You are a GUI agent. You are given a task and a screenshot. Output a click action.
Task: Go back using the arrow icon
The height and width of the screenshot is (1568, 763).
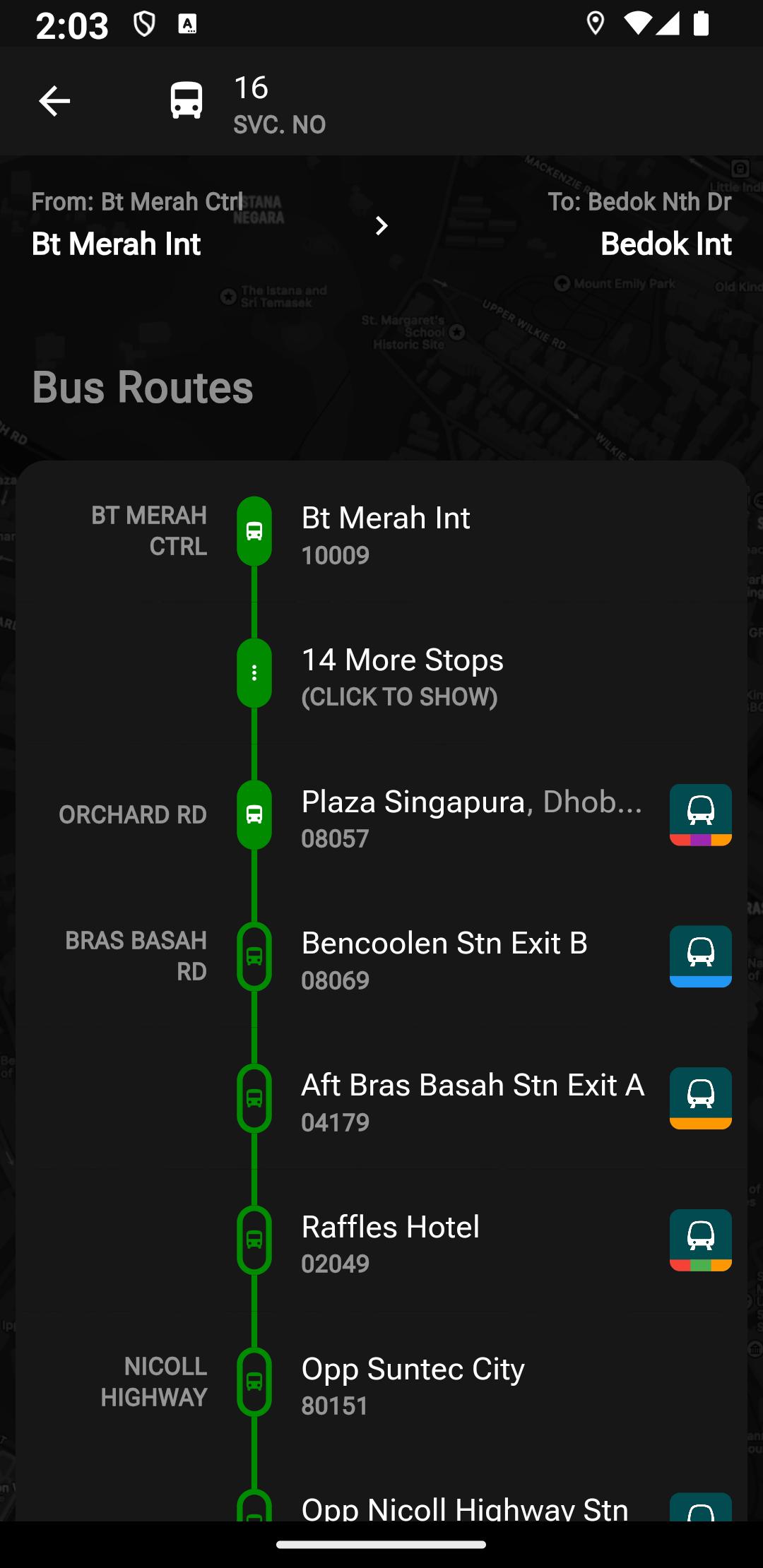click(x=54, y=101)
